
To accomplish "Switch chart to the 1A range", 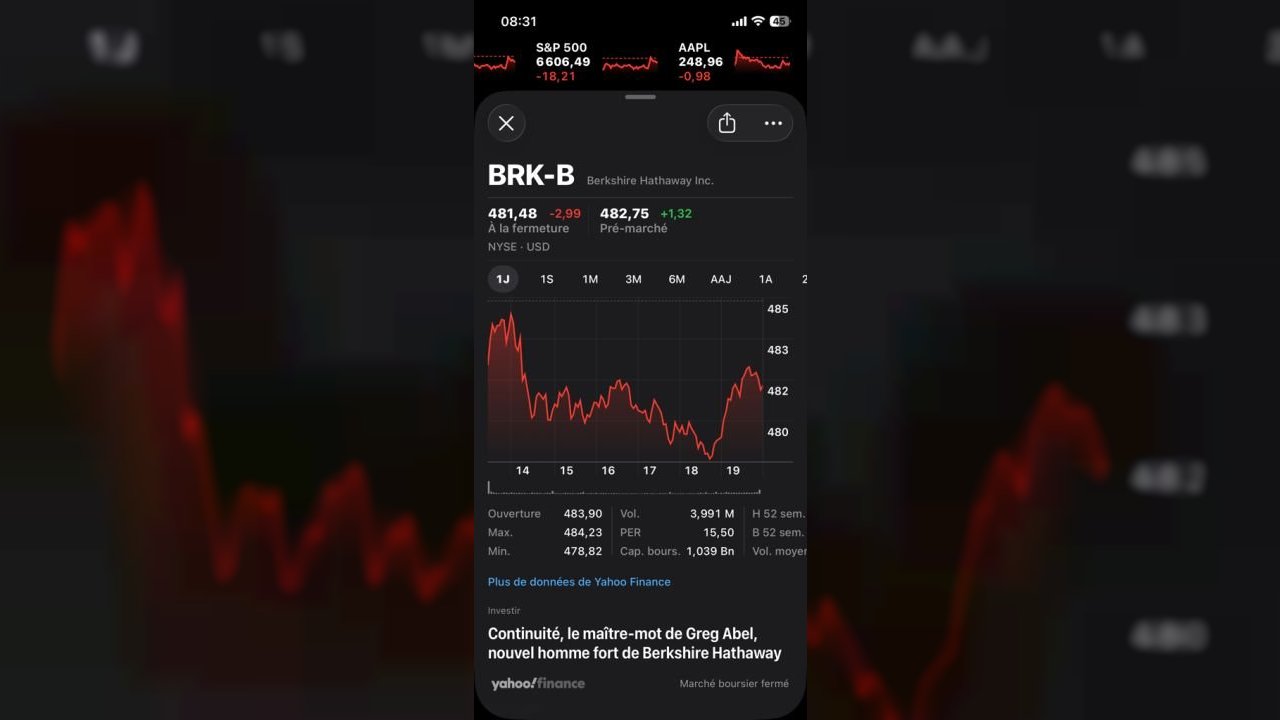I will (x=765, y=279).
